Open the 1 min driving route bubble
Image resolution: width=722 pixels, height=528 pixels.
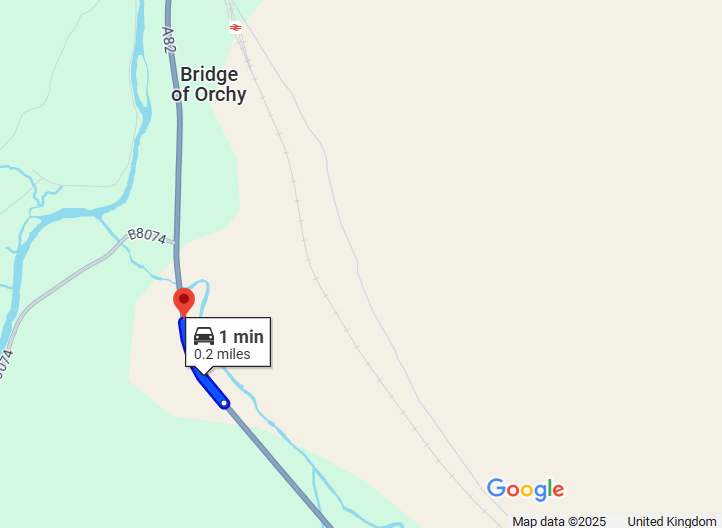(228, 343)
